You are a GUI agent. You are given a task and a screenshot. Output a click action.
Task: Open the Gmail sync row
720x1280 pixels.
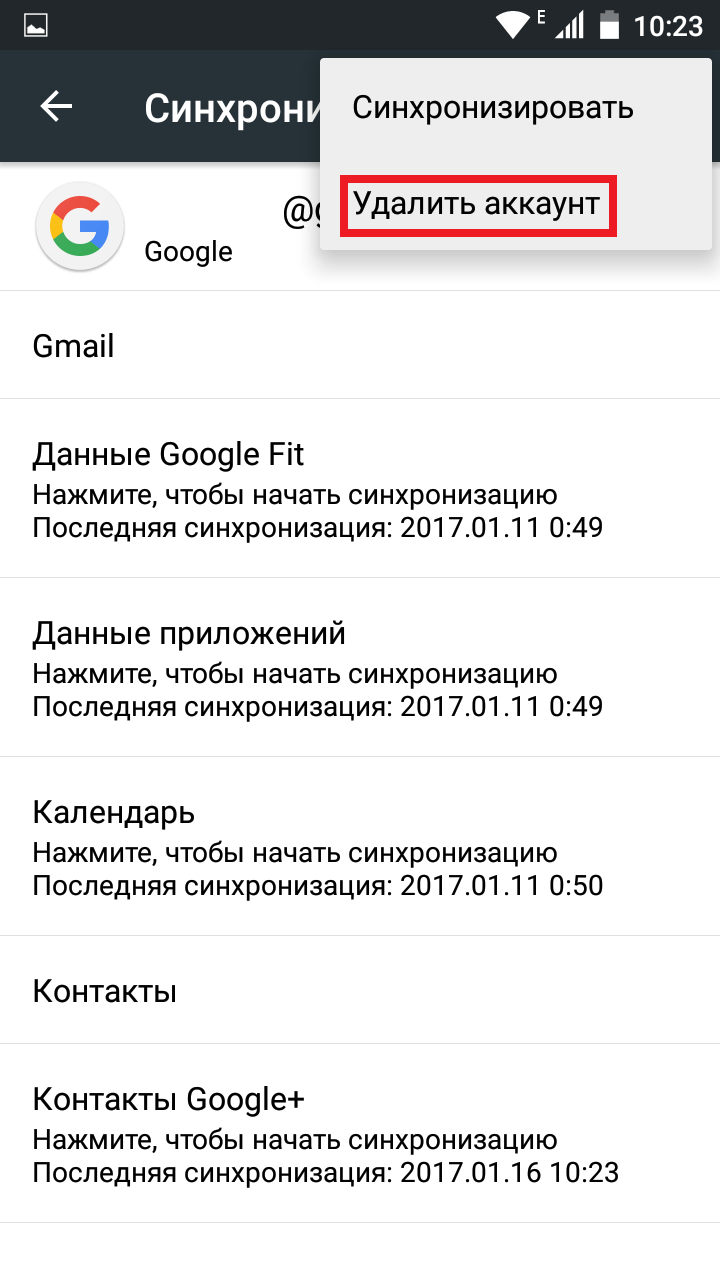coord(360,346)
